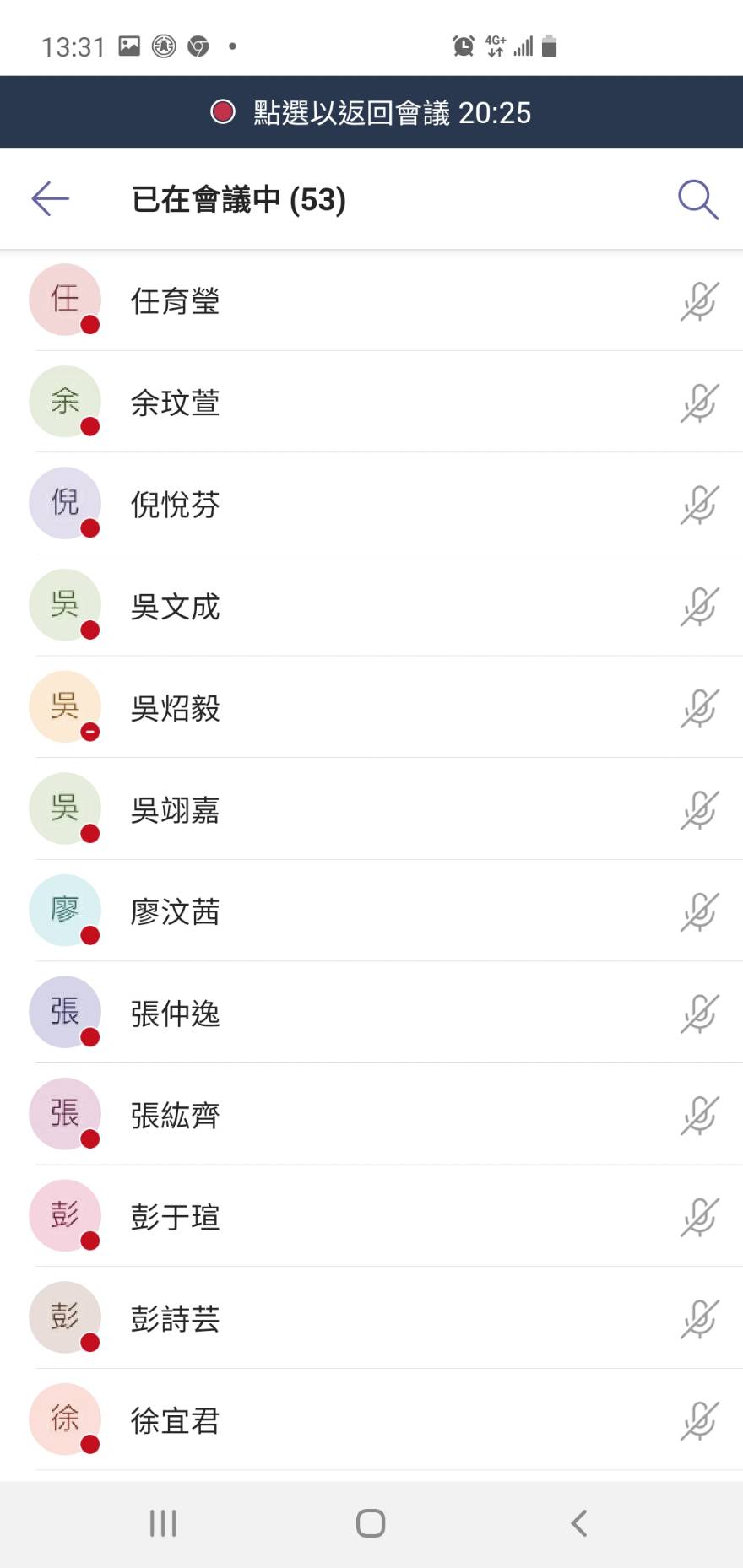Select participant 張紘齊
Screen dimensions: 743x1568
click(x=371, y=1115)
